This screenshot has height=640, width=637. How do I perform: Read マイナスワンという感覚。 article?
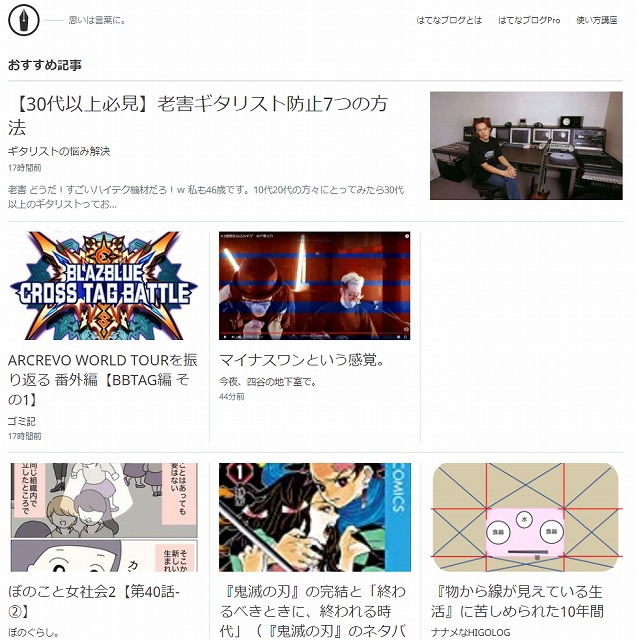302,360
